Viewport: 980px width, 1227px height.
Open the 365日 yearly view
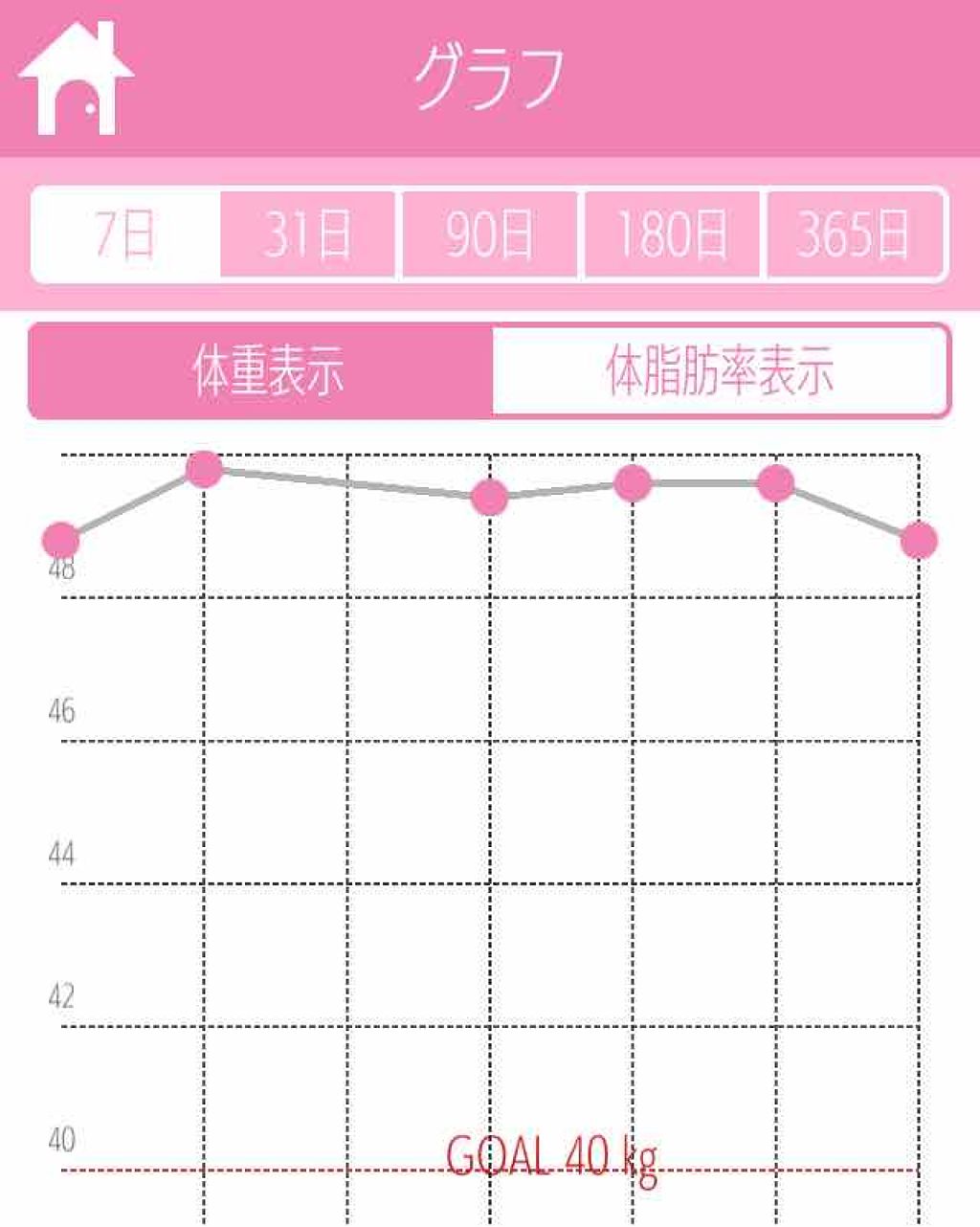coord(857,231)
